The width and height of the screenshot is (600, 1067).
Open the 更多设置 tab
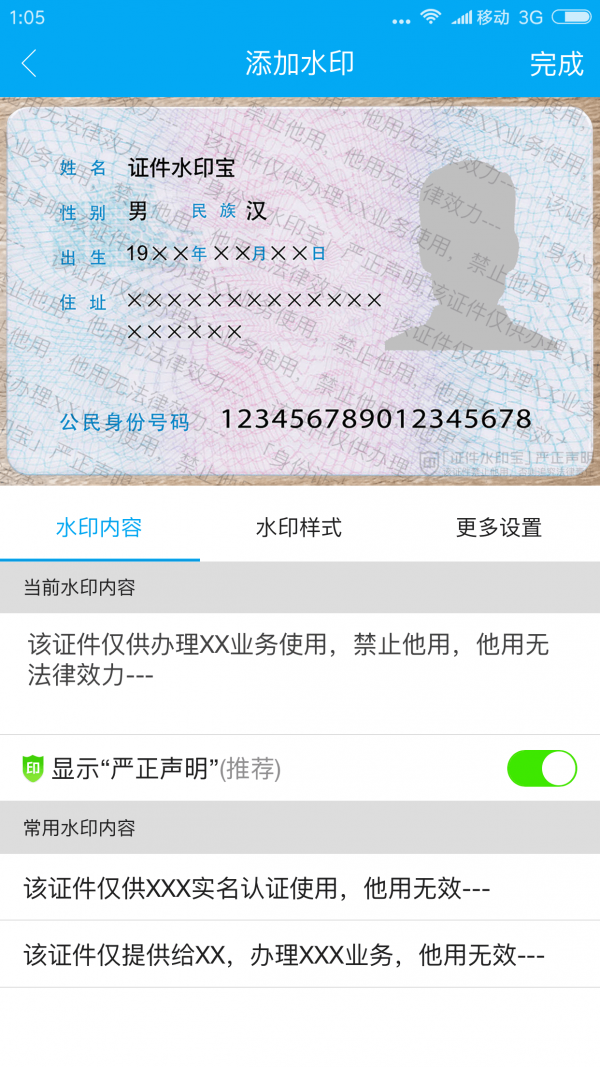[499, 527]
